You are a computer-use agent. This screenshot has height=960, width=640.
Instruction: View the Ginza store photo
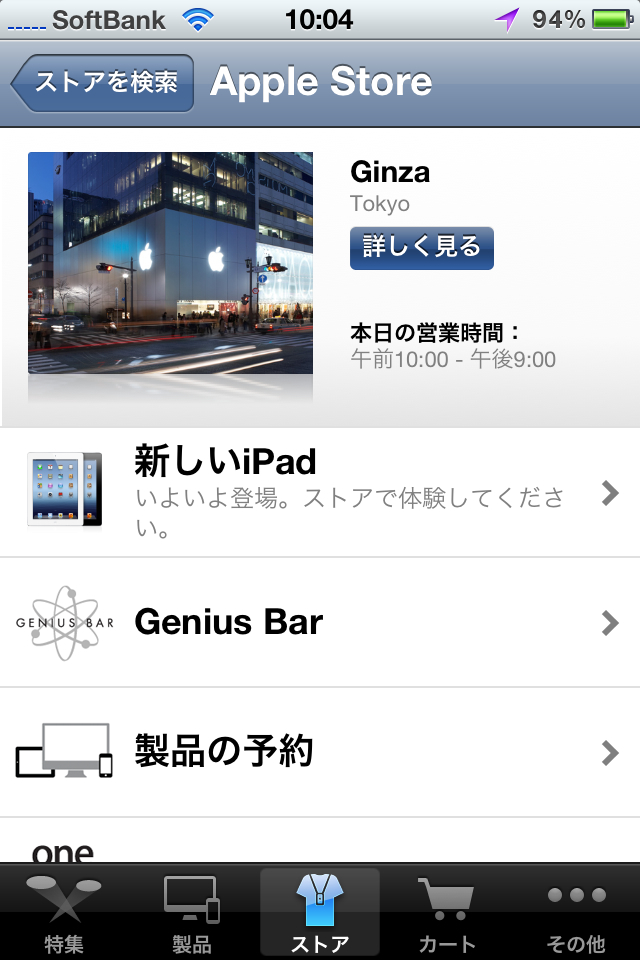170,263
